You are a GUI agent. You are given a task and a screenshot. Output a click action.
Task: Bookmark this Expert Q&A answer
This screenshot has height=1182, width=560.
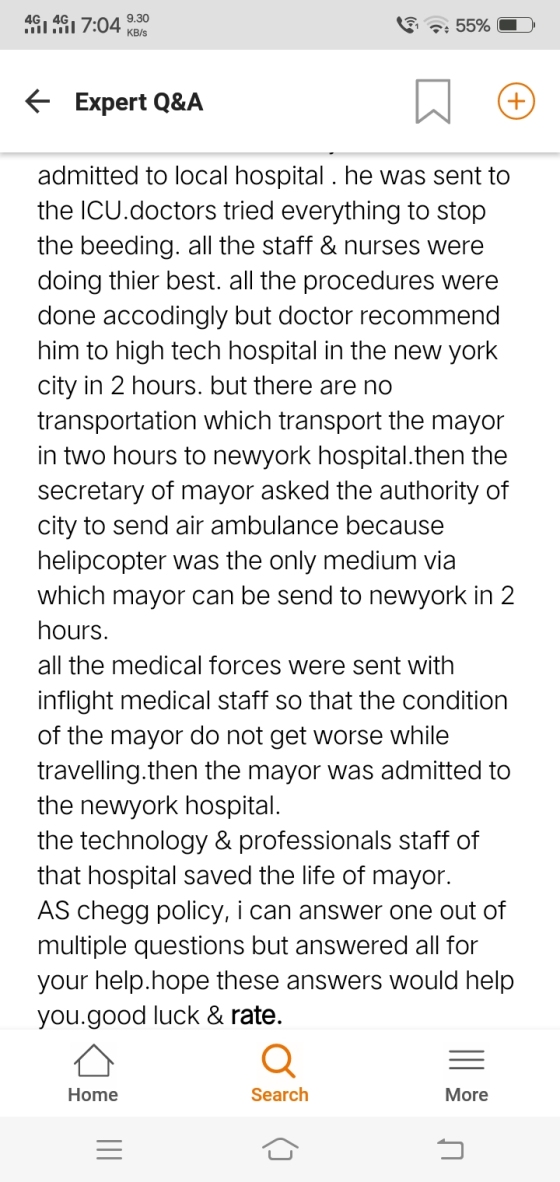(x=433, y=101)
